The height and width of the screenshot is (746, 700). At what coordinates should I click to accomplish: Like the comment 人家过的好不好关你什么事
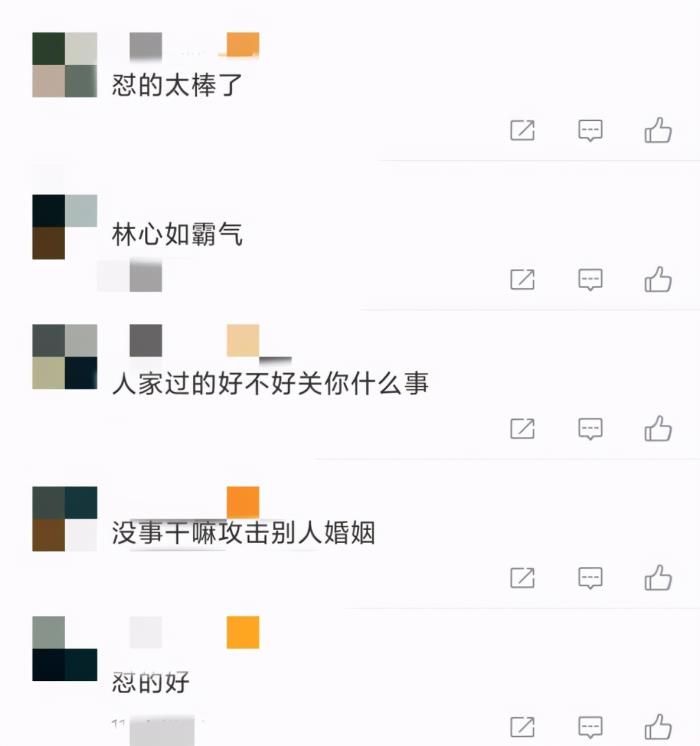[658, 428]
